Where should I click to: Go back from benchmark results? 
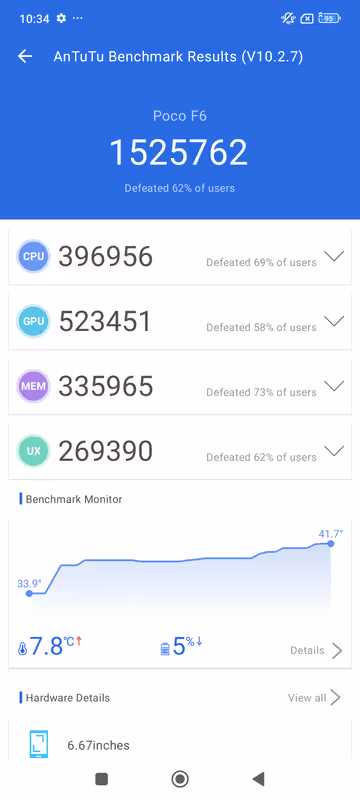coord(25,57)
